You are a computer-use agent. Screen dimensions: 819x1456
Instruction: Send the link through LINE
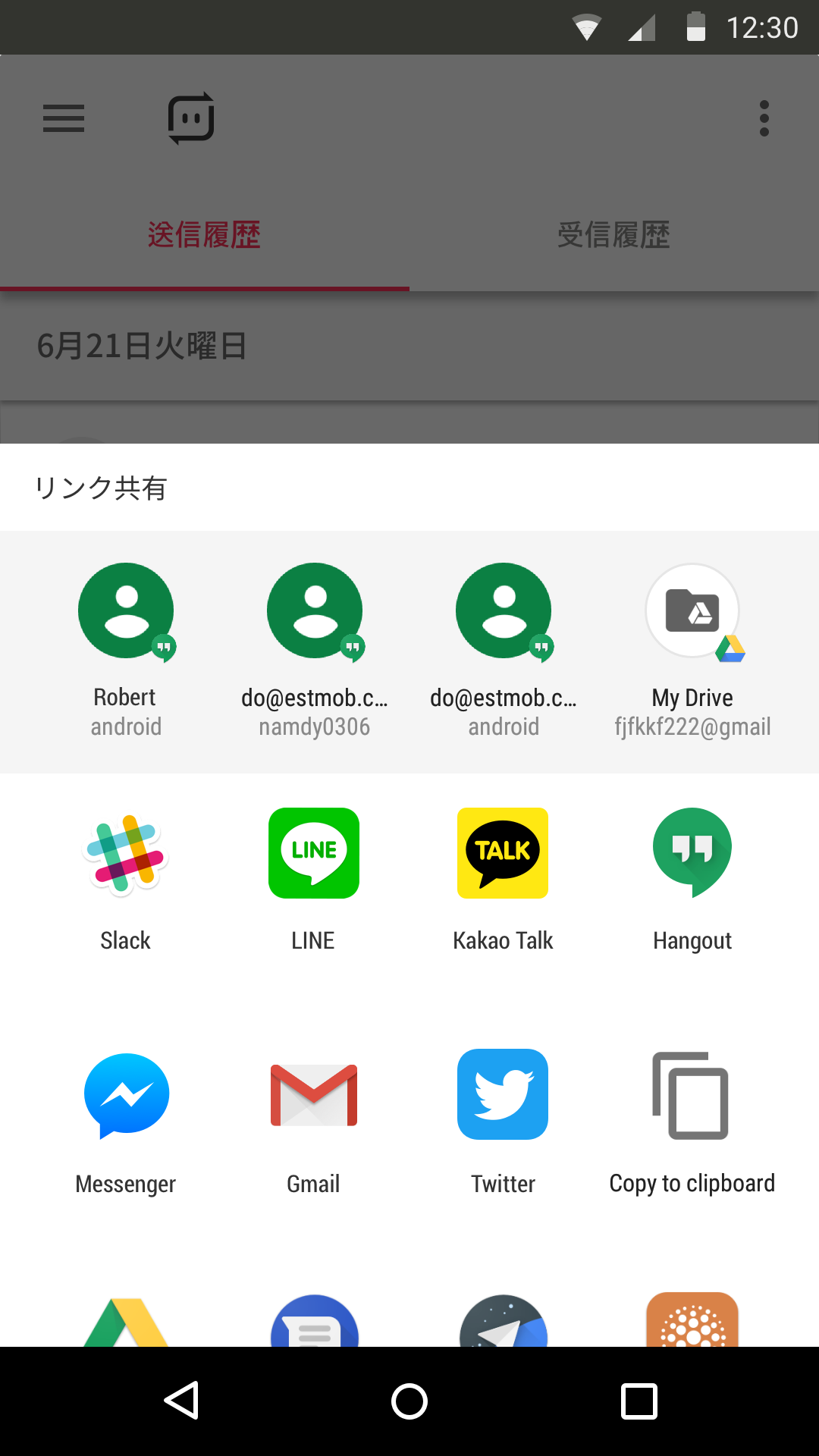click(313, 853)
